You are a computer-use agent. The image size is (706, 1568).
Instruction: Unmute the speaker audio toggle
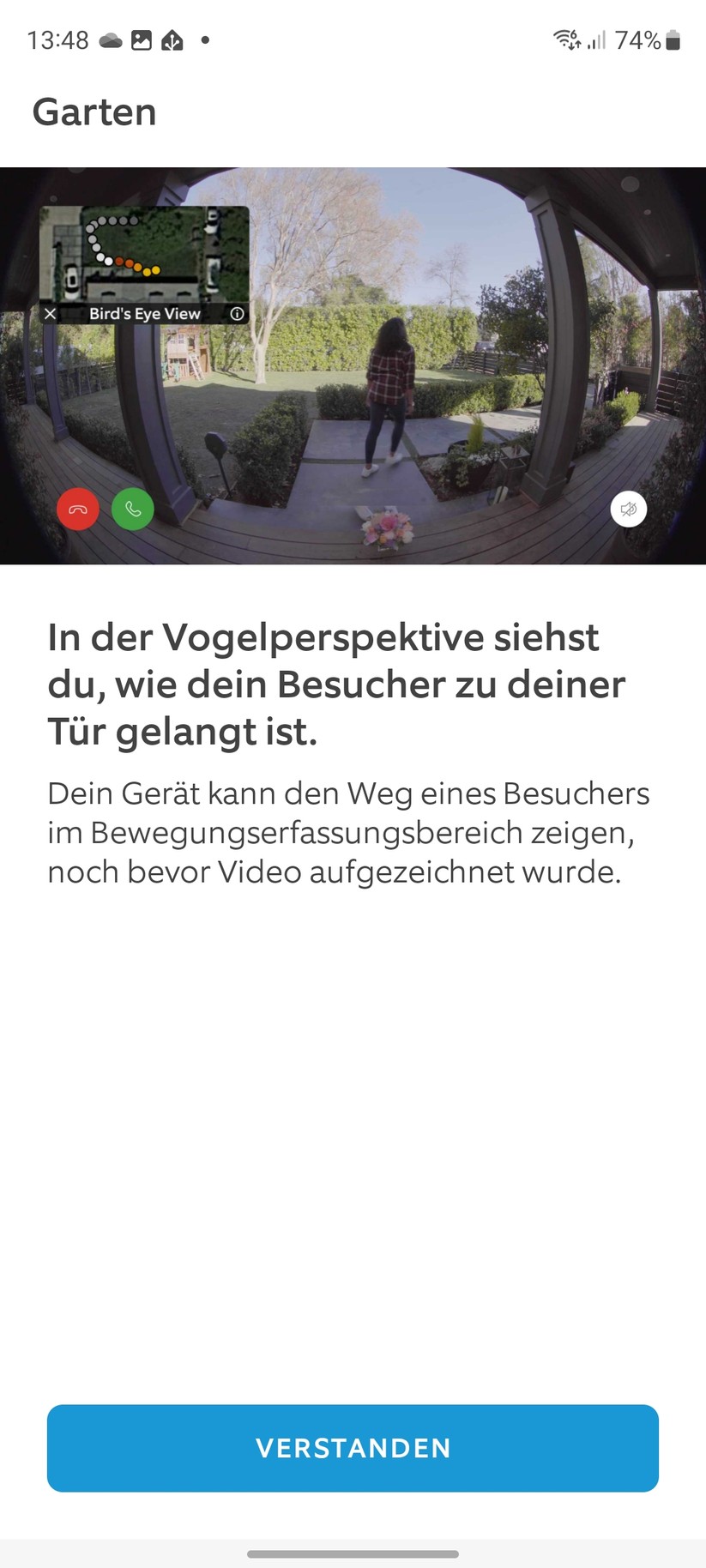[x=628, y=509]
